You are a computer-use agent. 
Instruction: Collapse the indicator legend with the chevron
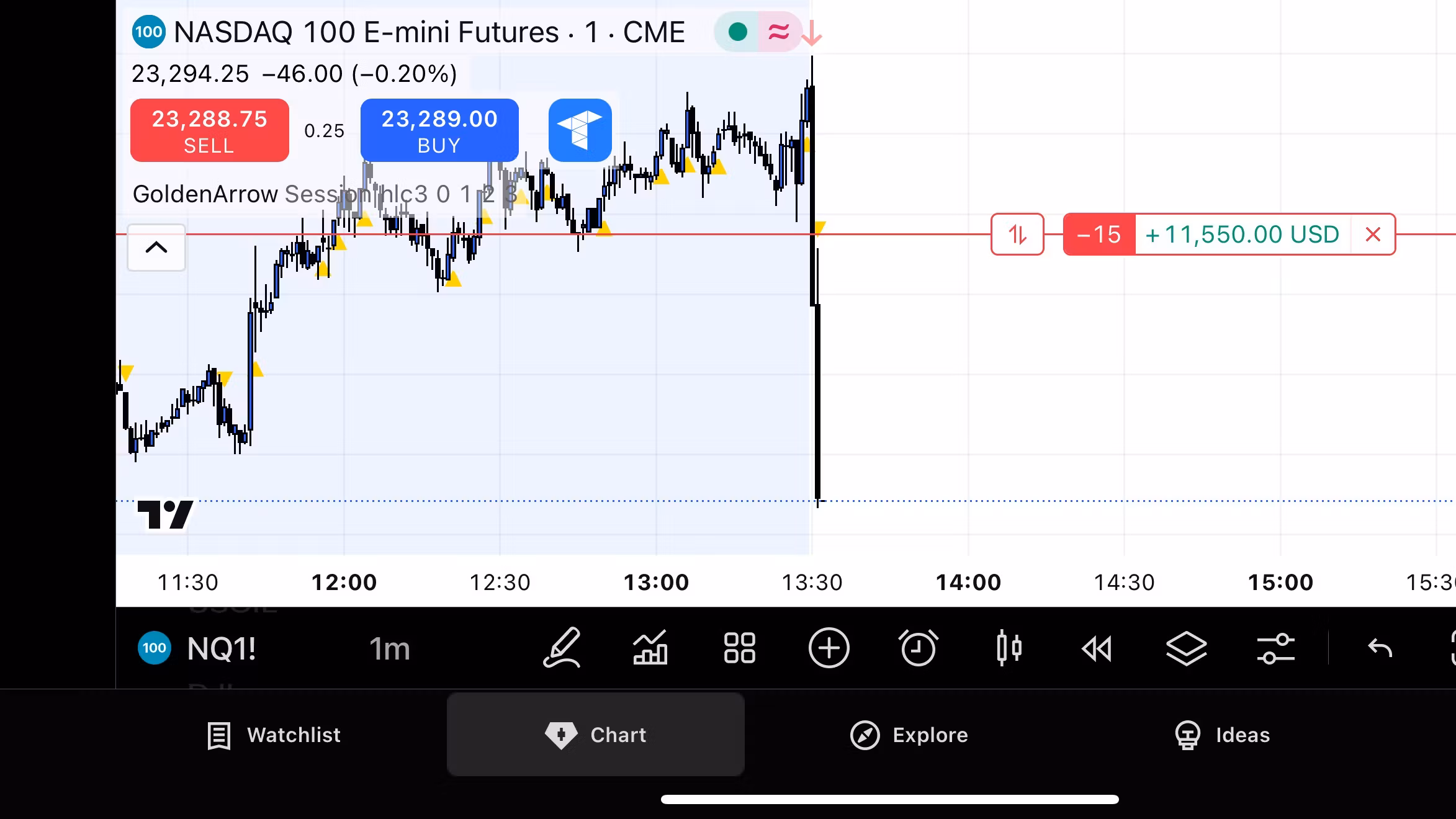point(156,248)
